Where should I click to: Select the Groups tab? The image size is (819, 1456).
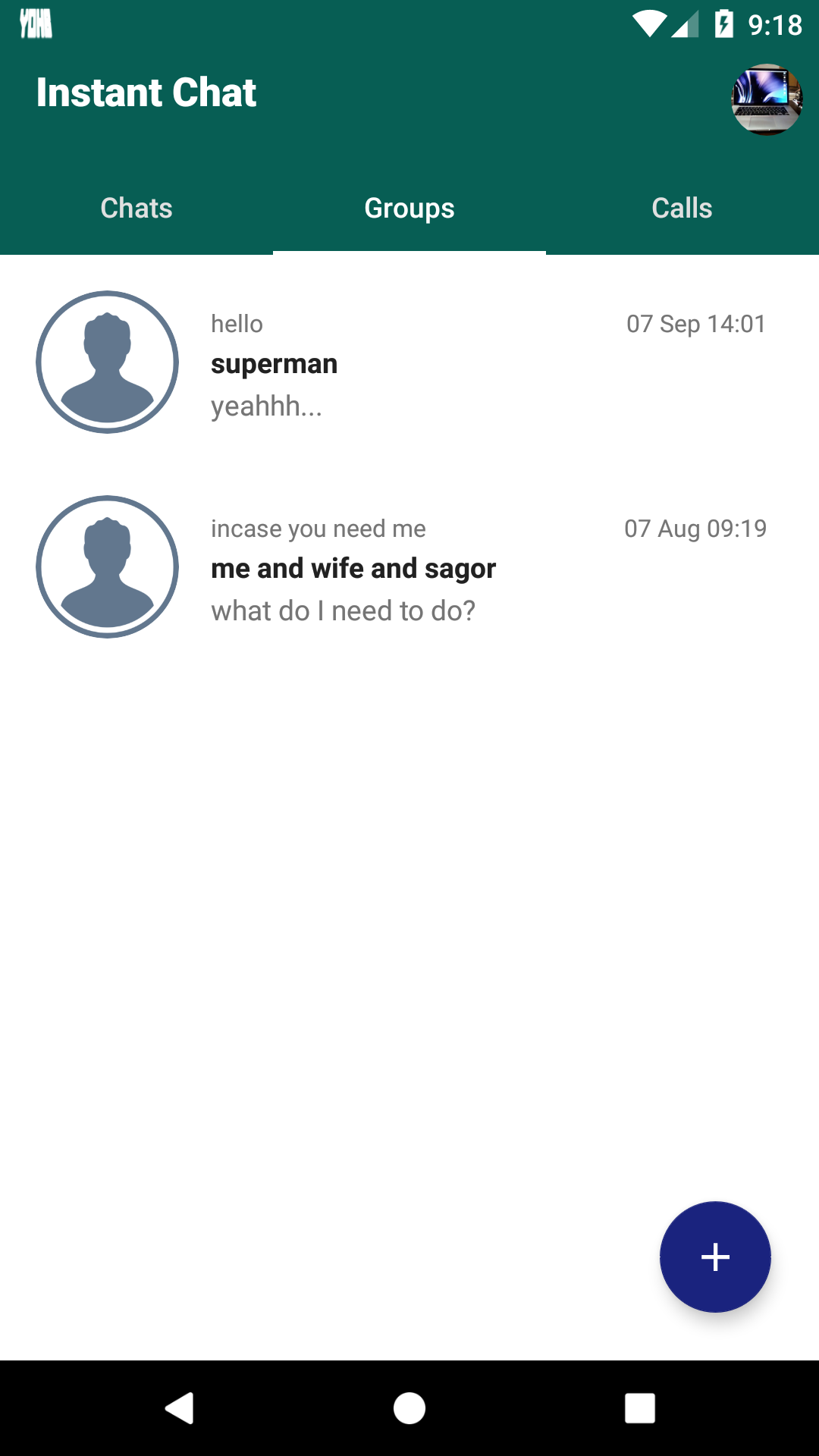point(409,207)
